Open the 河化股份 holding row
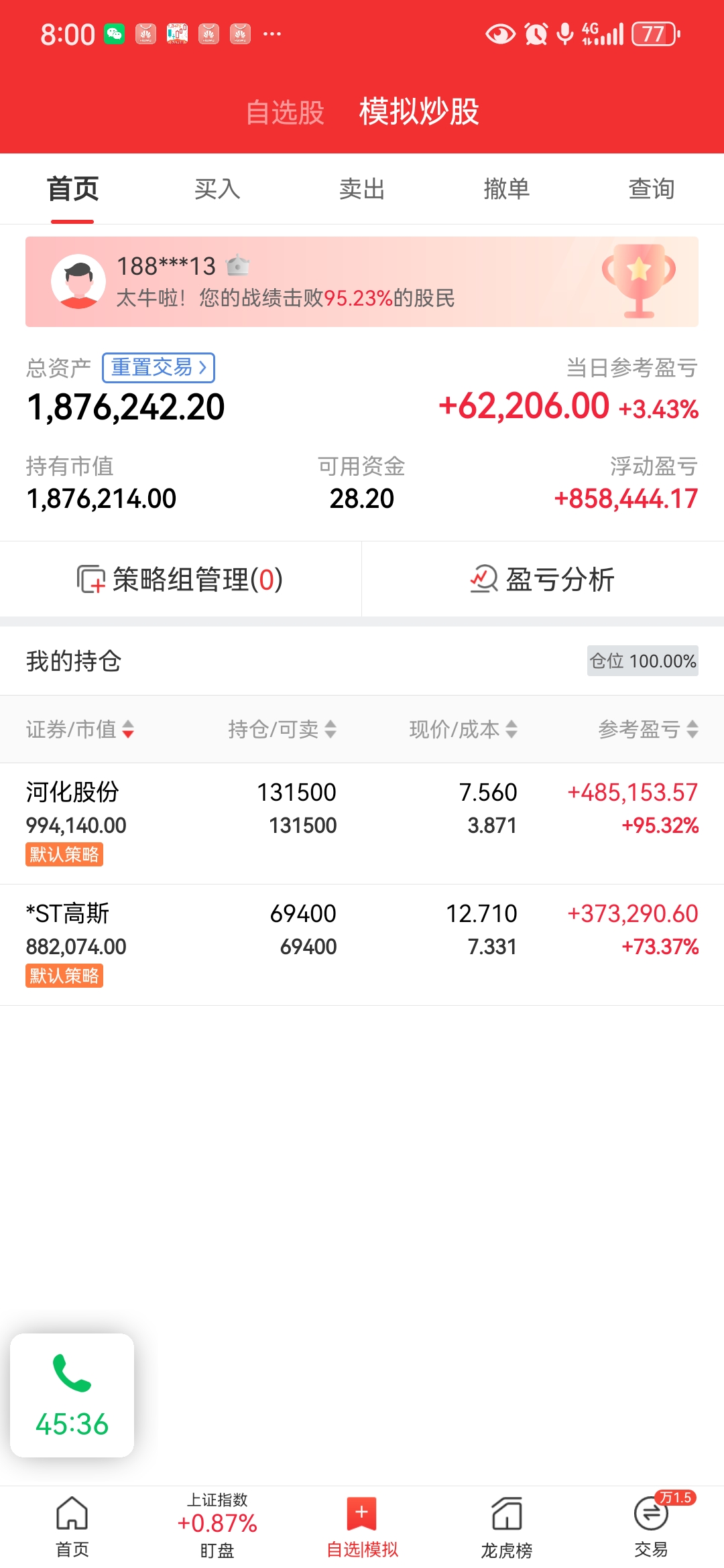This screenshot has height=1568, width=724. (x=362, y=823)
